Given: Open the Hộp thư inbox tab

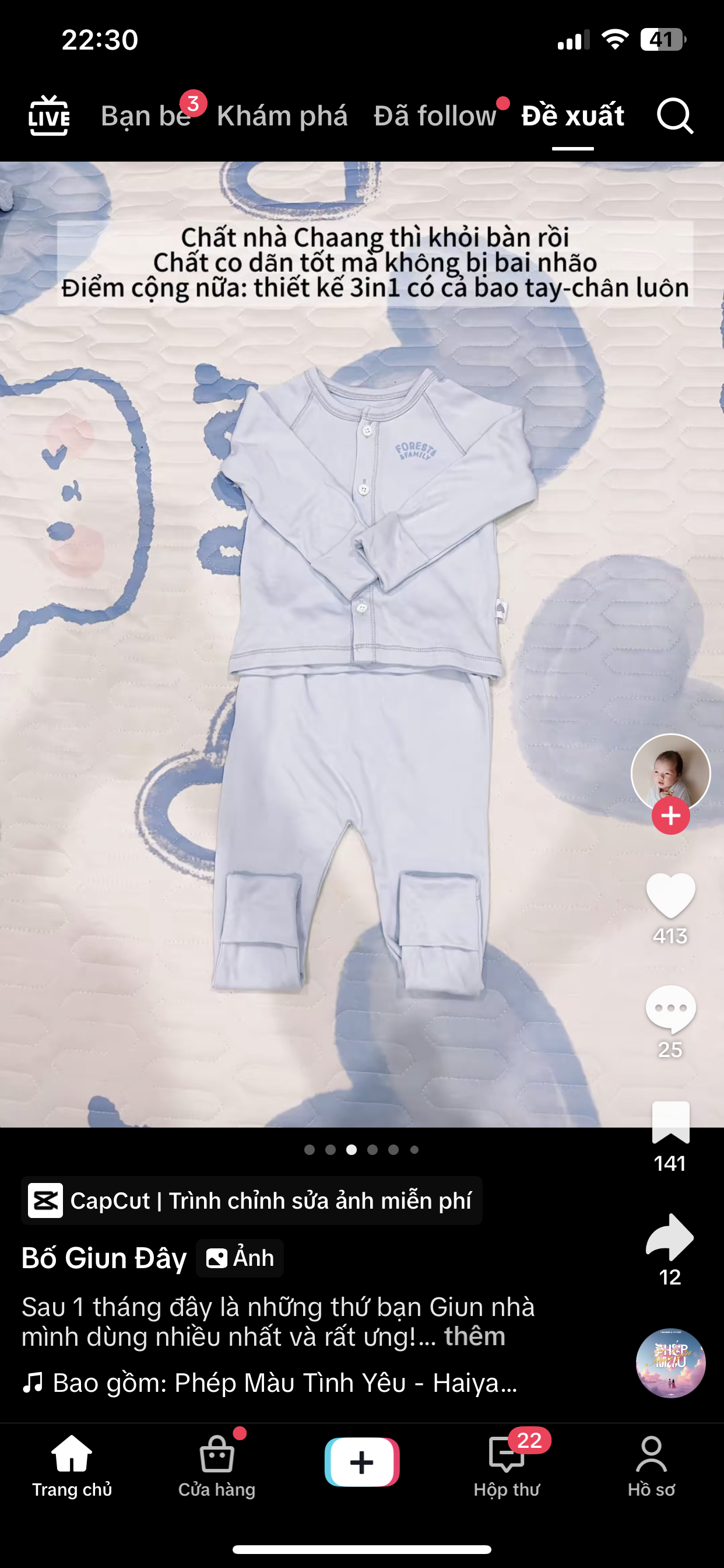Looking at the screenshot, I should click(x=507, y=1466).
